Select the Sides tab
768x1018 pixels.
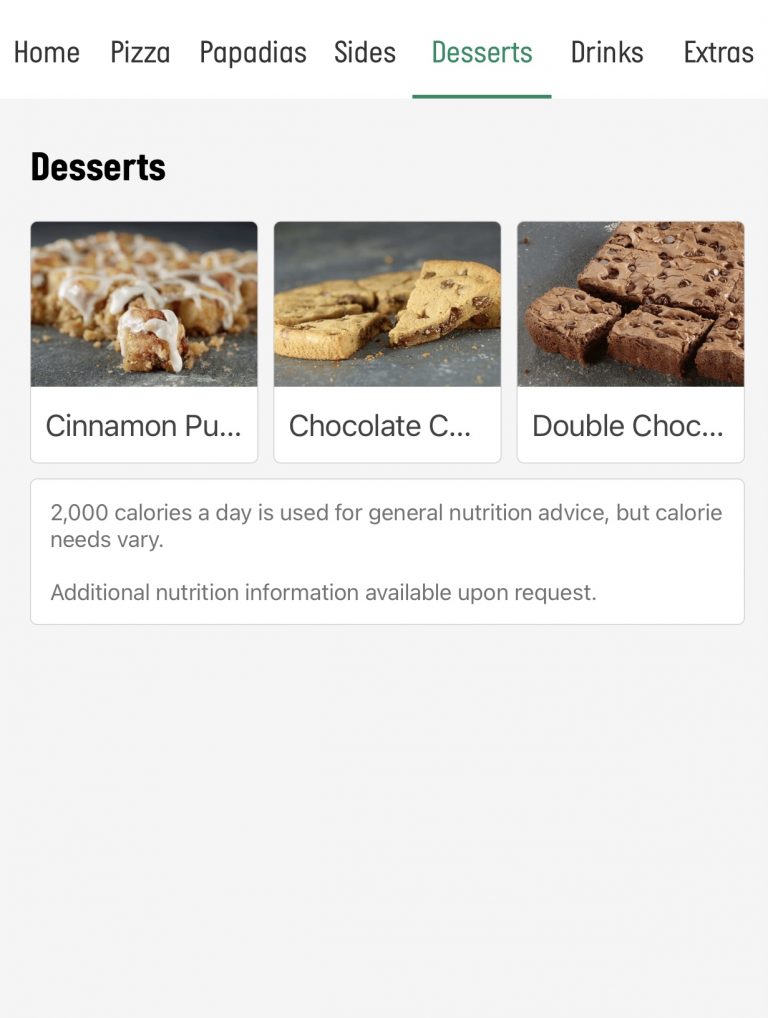click(x=365, y=52)
